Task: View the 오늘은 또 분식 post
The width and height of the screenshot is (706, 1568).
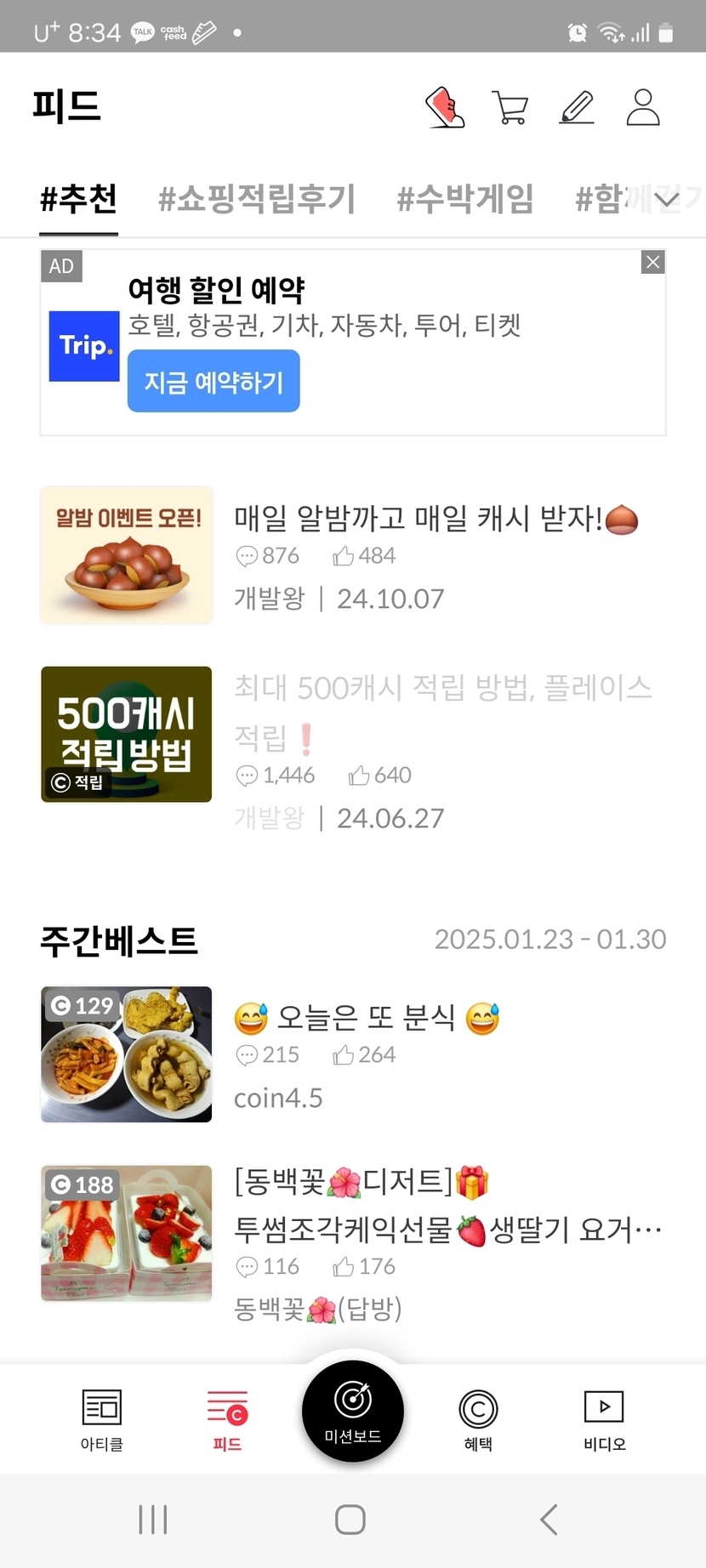Action: (366, 1018)
